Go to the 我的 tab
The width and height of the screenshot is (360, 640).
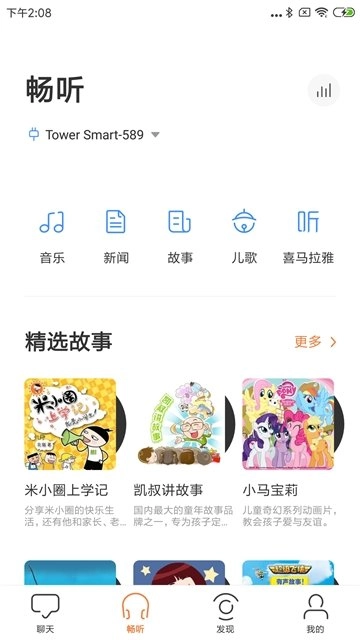pos(316,613)
